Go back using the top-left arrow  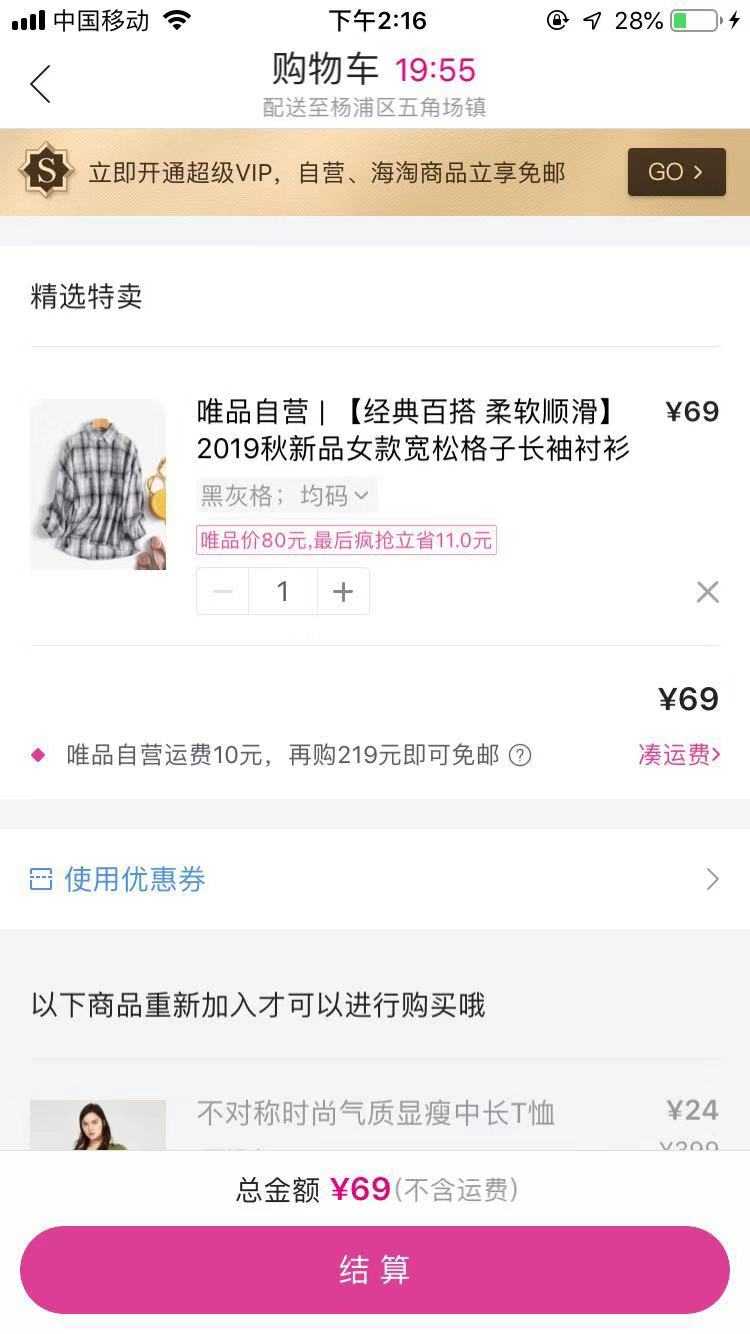[x=40, y=84]
